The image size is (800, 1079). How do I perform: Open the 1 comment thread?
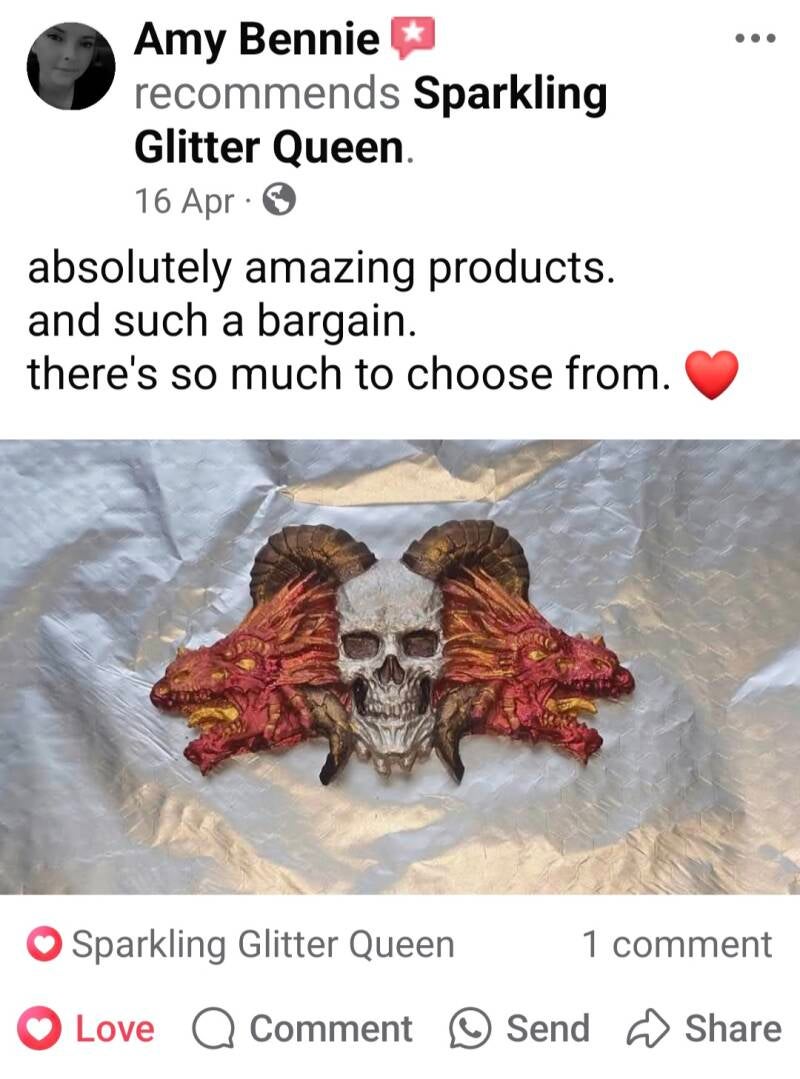pyautogui.click(x=676, y=945)
